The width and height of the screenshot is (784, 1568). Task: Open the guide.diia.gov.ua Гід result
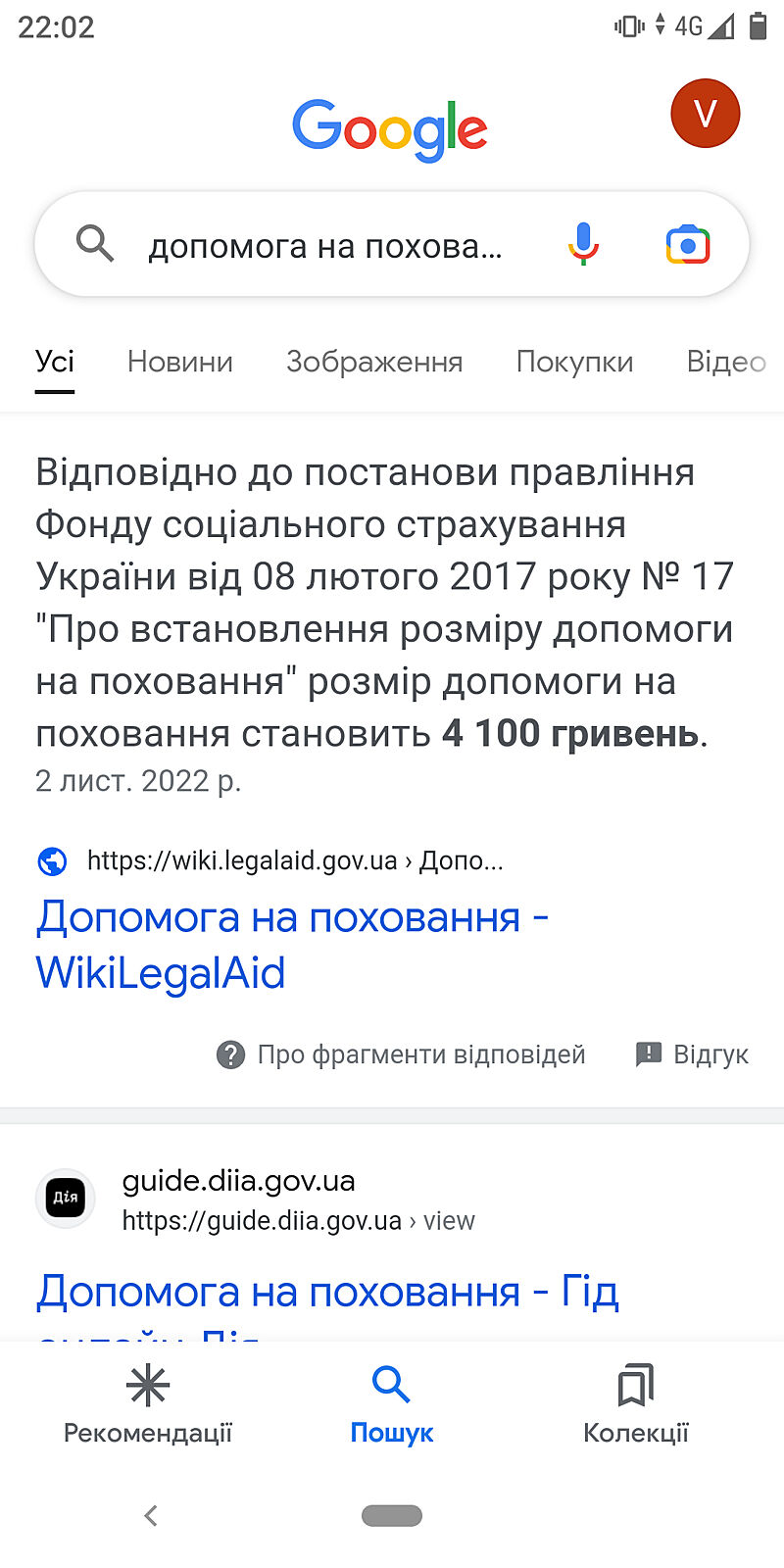[x=327, y=1292]
